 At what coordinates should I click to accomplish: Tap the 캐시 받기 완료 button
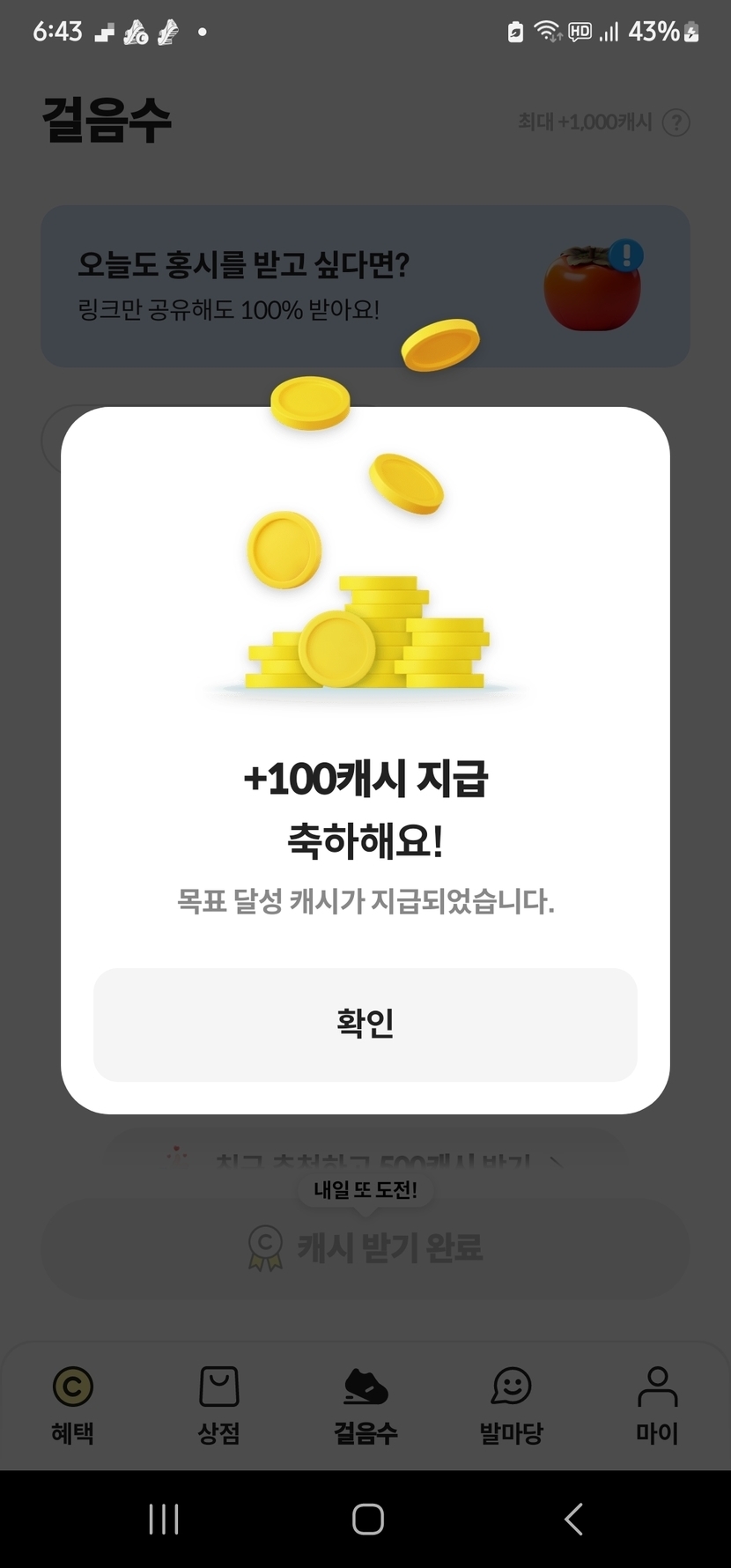pos(365,1247)
